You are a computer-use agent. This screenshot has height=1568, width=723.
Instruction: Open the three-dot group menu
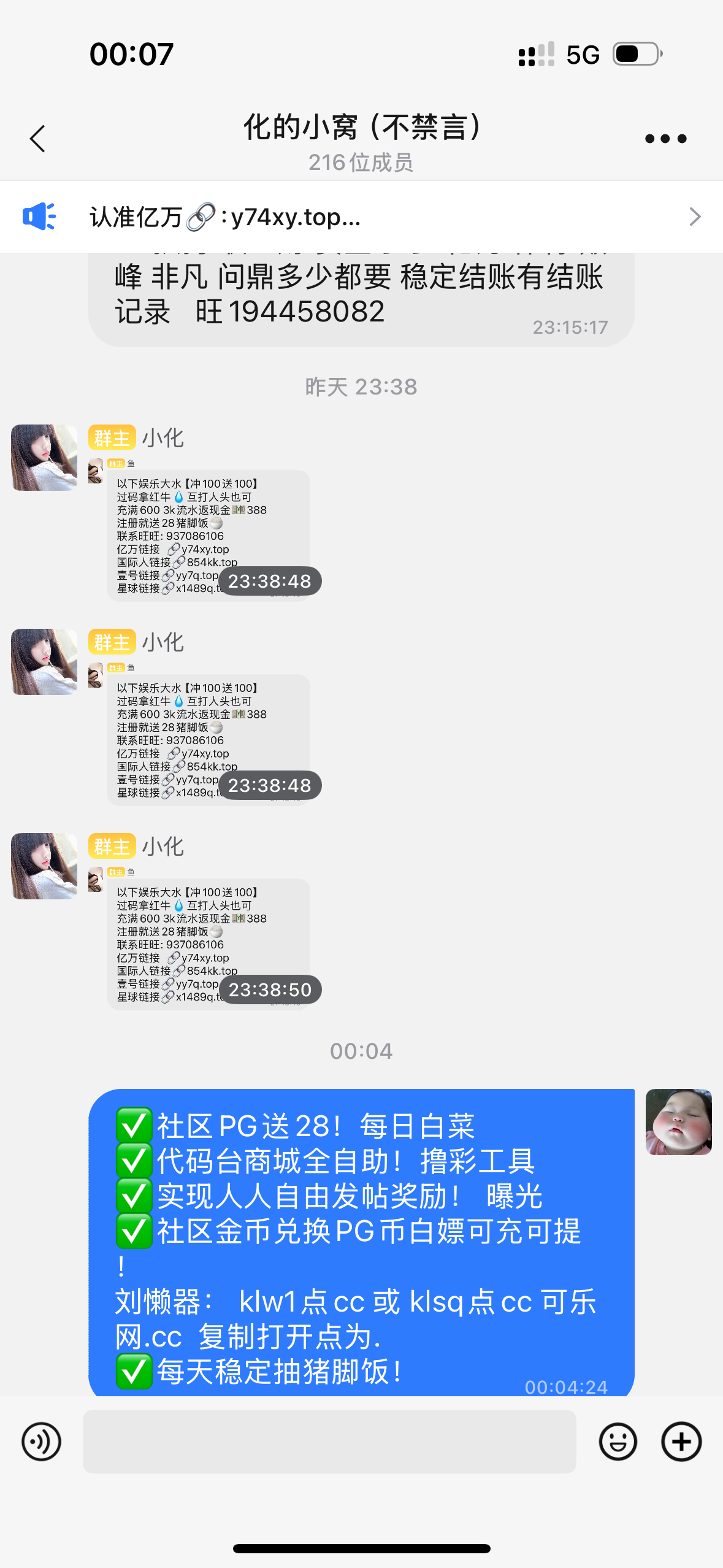[x=665, y=139]
